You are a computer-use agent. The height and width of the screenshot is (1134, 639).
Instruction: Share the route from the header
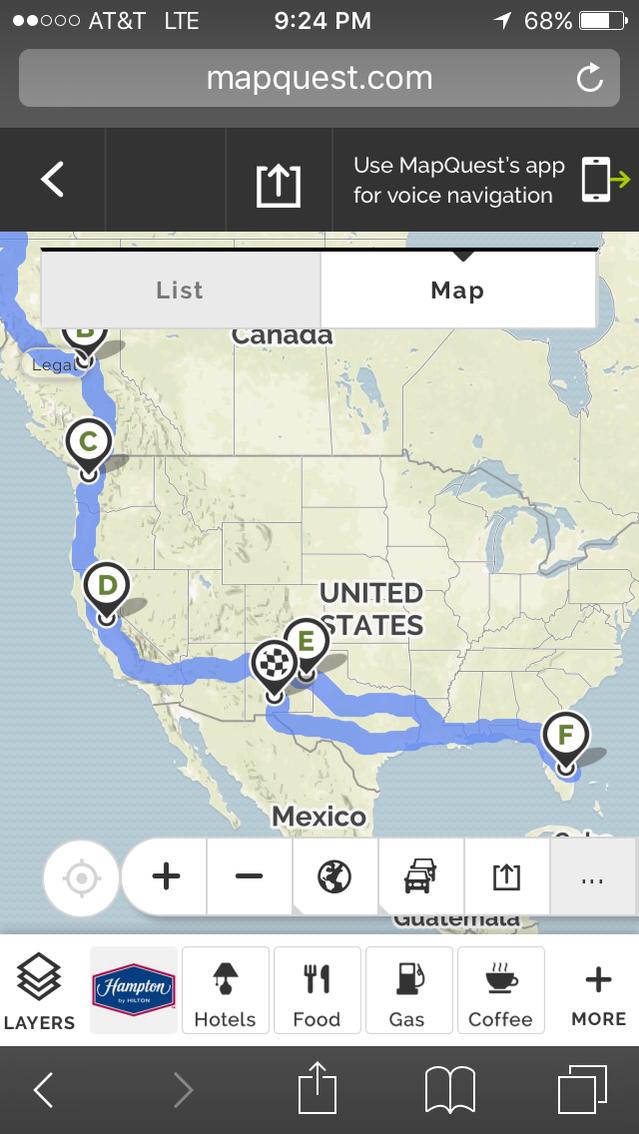tap(279, 185)
